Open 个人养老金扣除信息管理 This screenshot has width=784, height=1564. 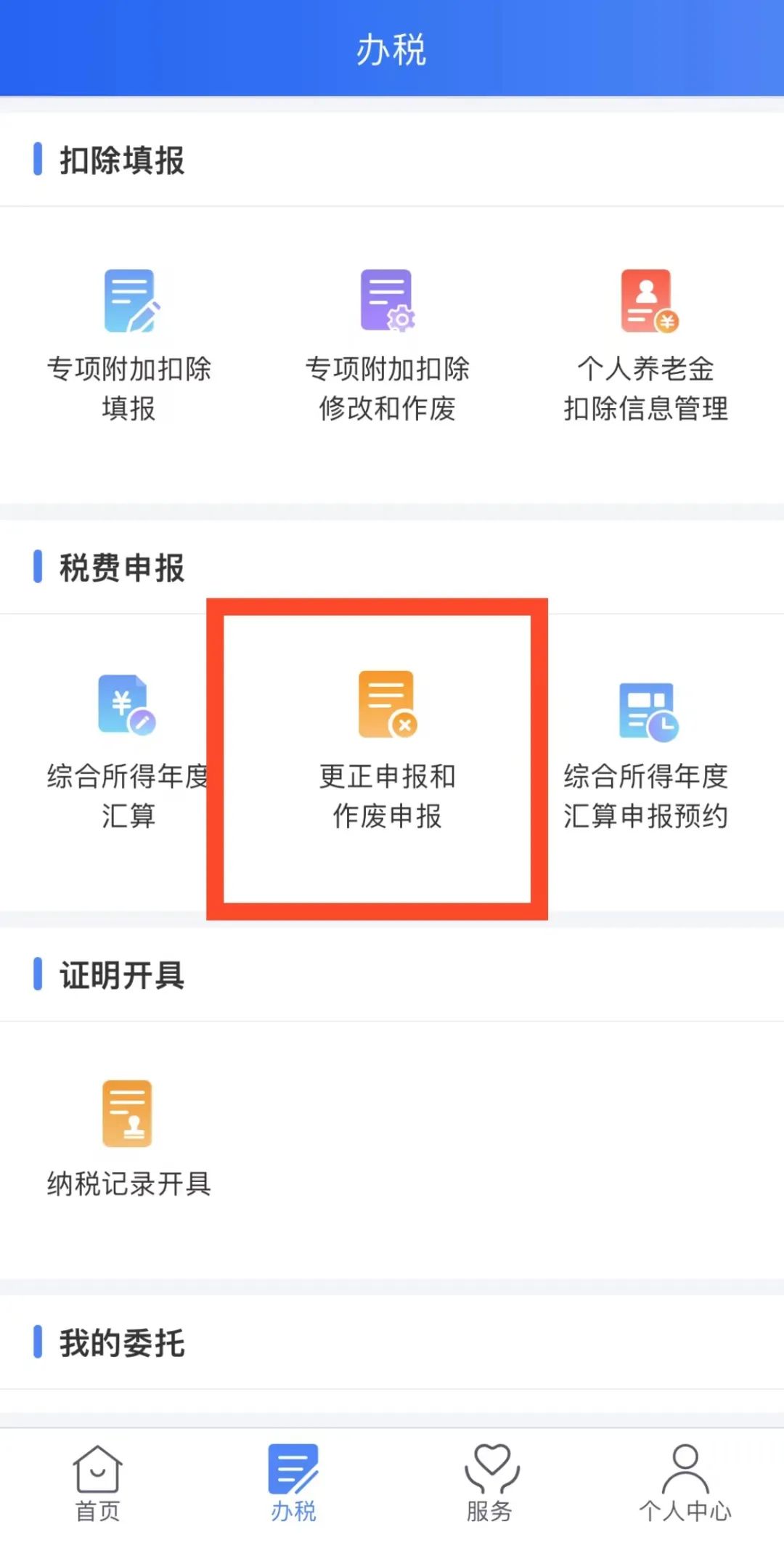tap(646, 341)
